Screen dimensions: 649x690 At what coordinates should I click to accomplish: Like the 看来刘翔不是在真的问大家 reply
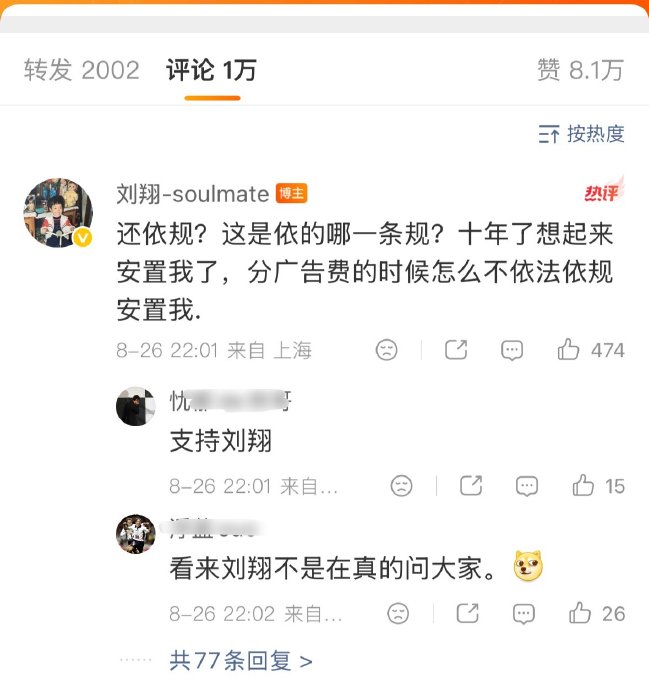pos(597,613)
